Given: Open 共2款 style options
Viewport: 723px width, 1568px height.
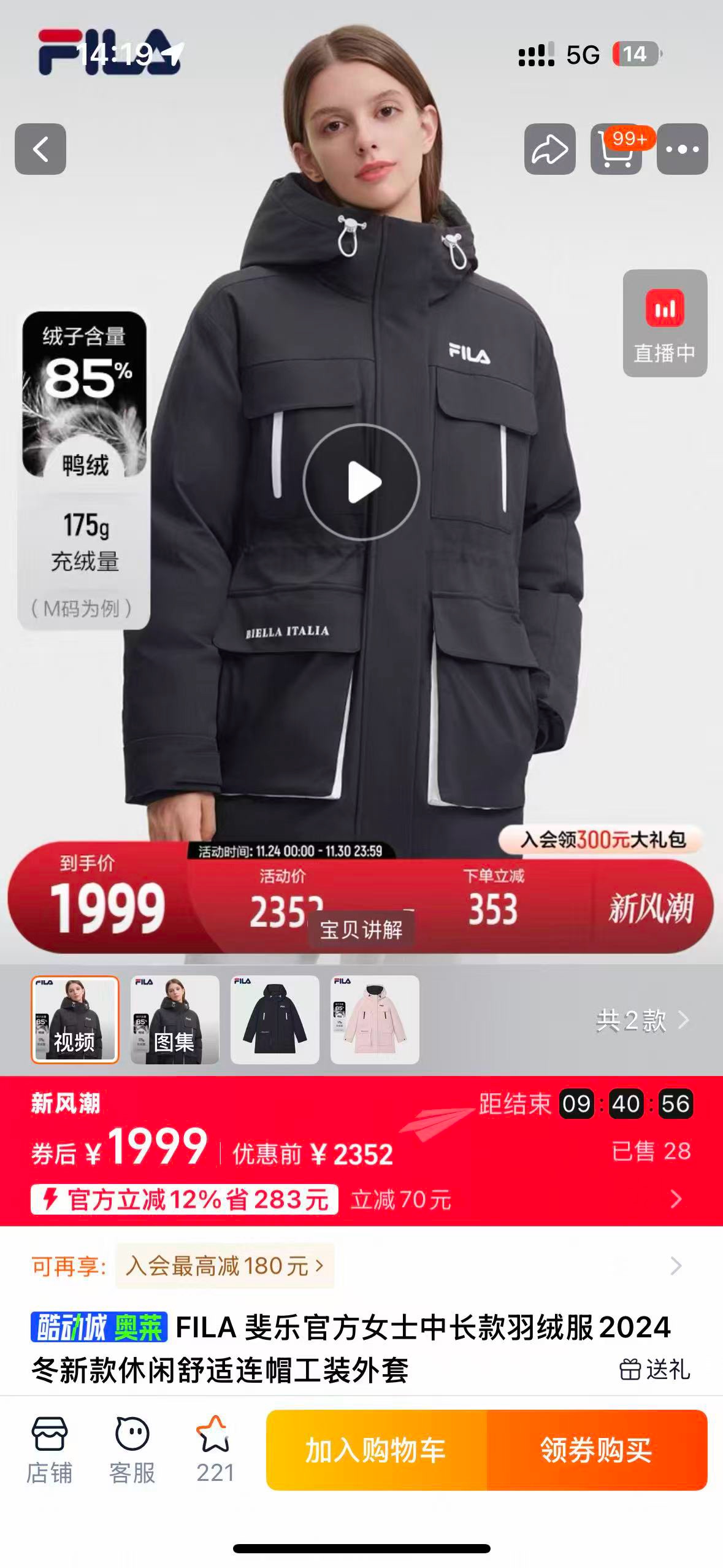Looking at the screenshot, I should (642, 1021).
